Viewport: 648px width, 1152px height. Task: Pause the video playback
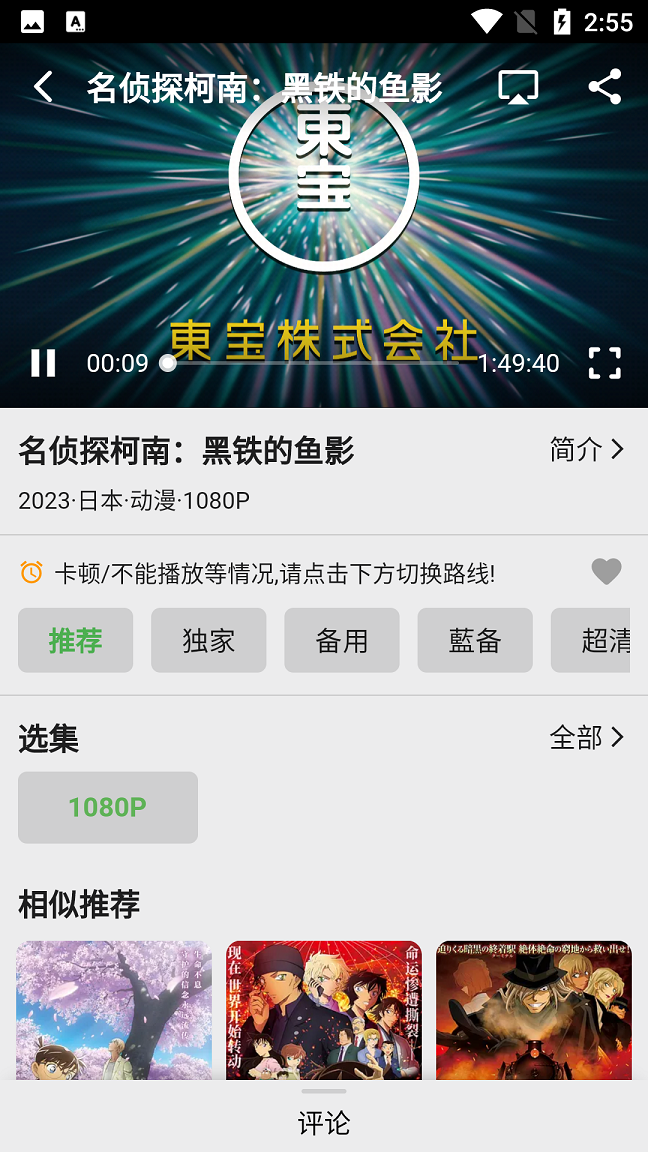43,363
